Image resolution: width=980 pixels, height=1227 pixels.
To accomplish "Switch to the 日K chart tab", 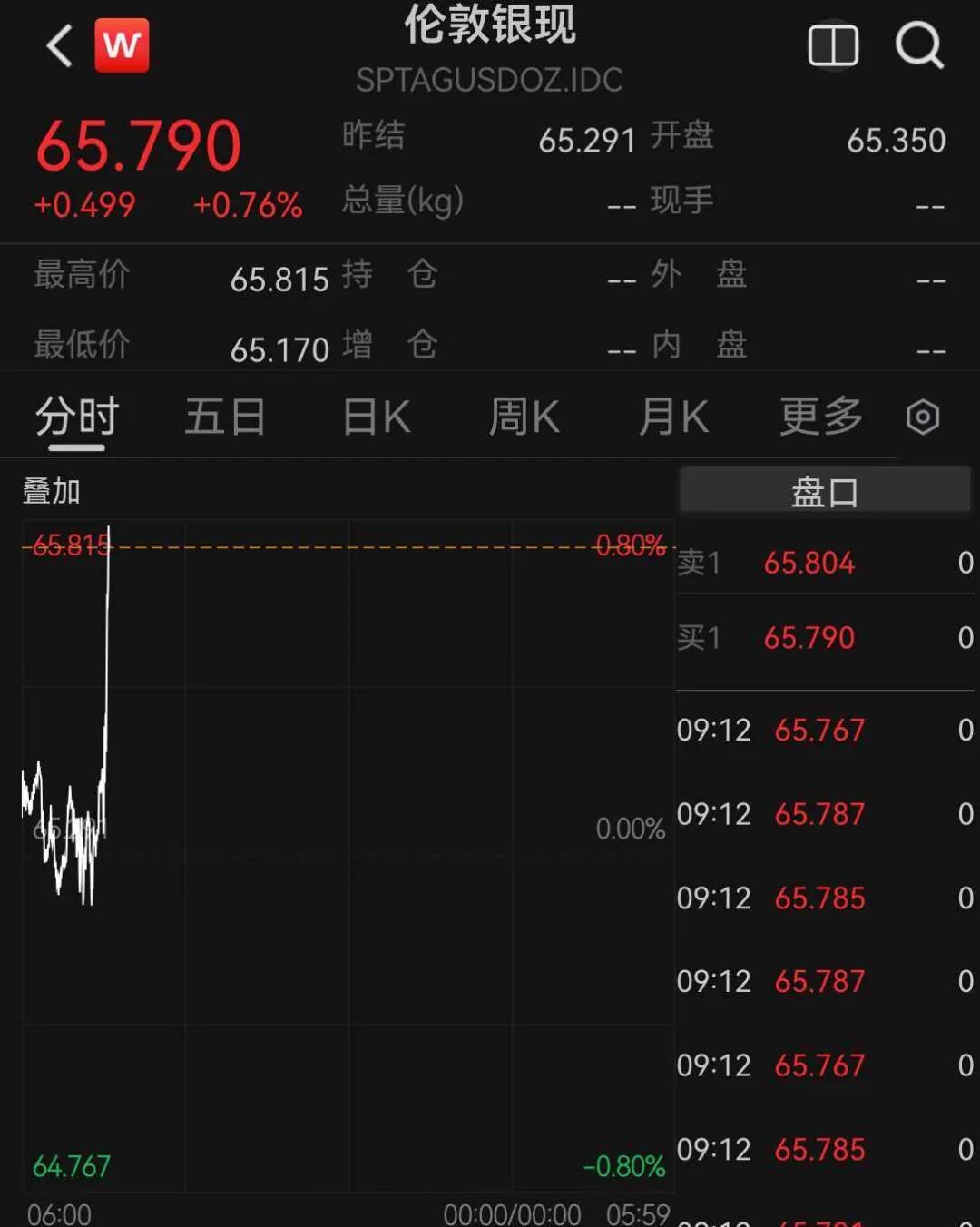I will pyautogui.click(x=377, y=417).
